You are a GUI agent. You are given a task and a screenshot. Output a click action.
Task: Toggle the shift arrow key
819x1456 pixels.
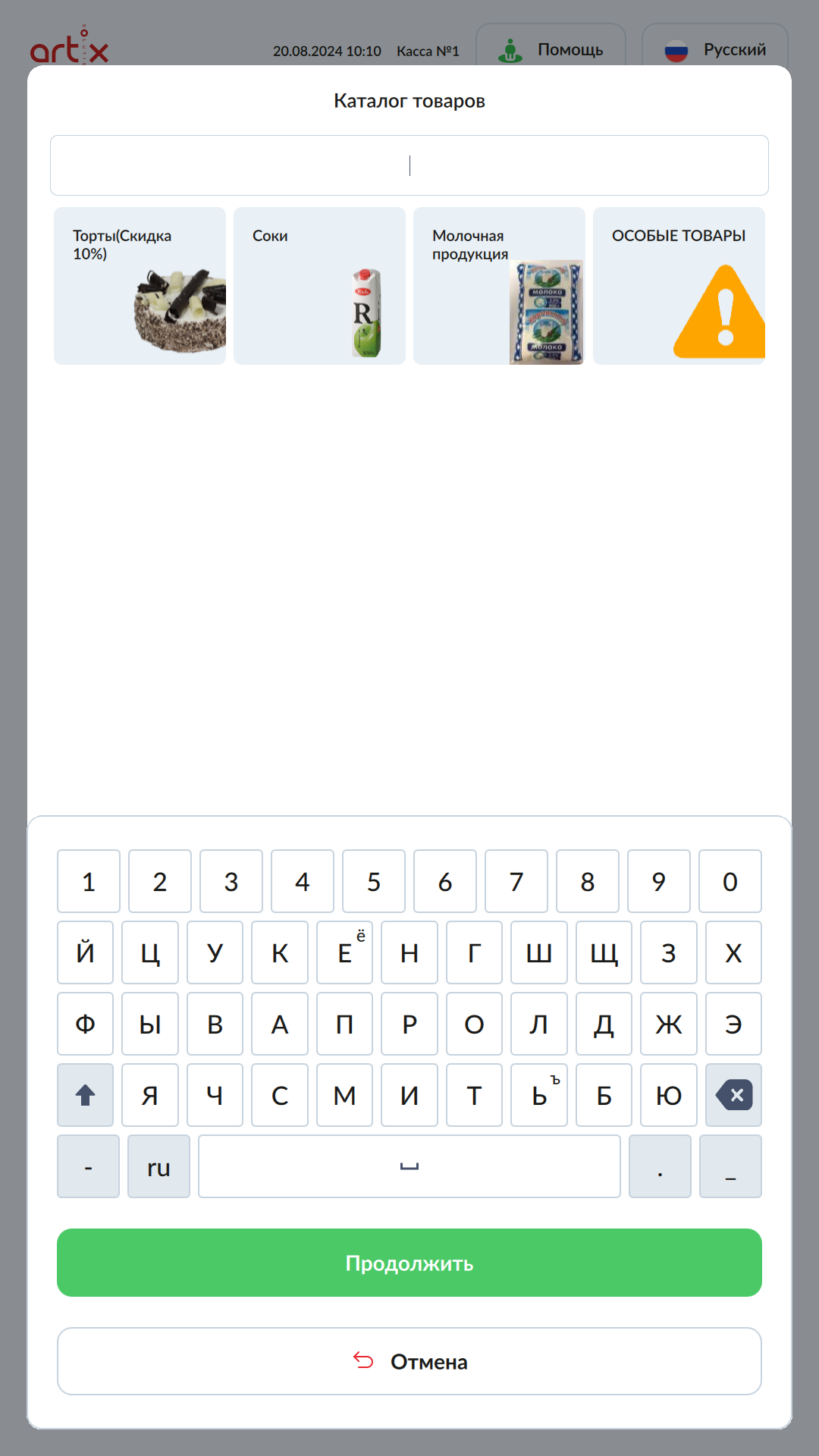pos(85,1095)
